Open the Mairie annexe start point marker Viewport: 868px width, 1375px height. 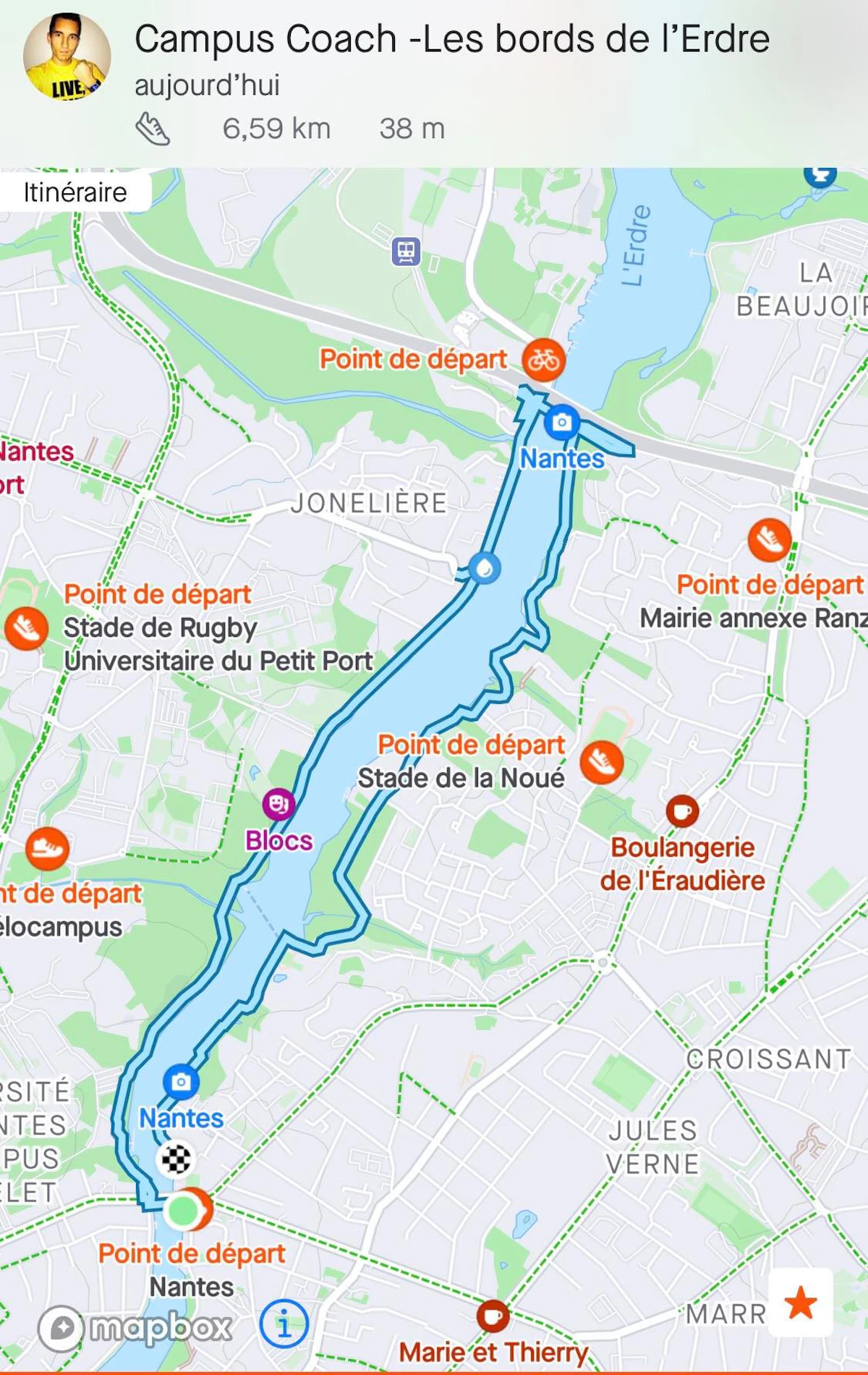pyautogui.click(x=769, y=540)
